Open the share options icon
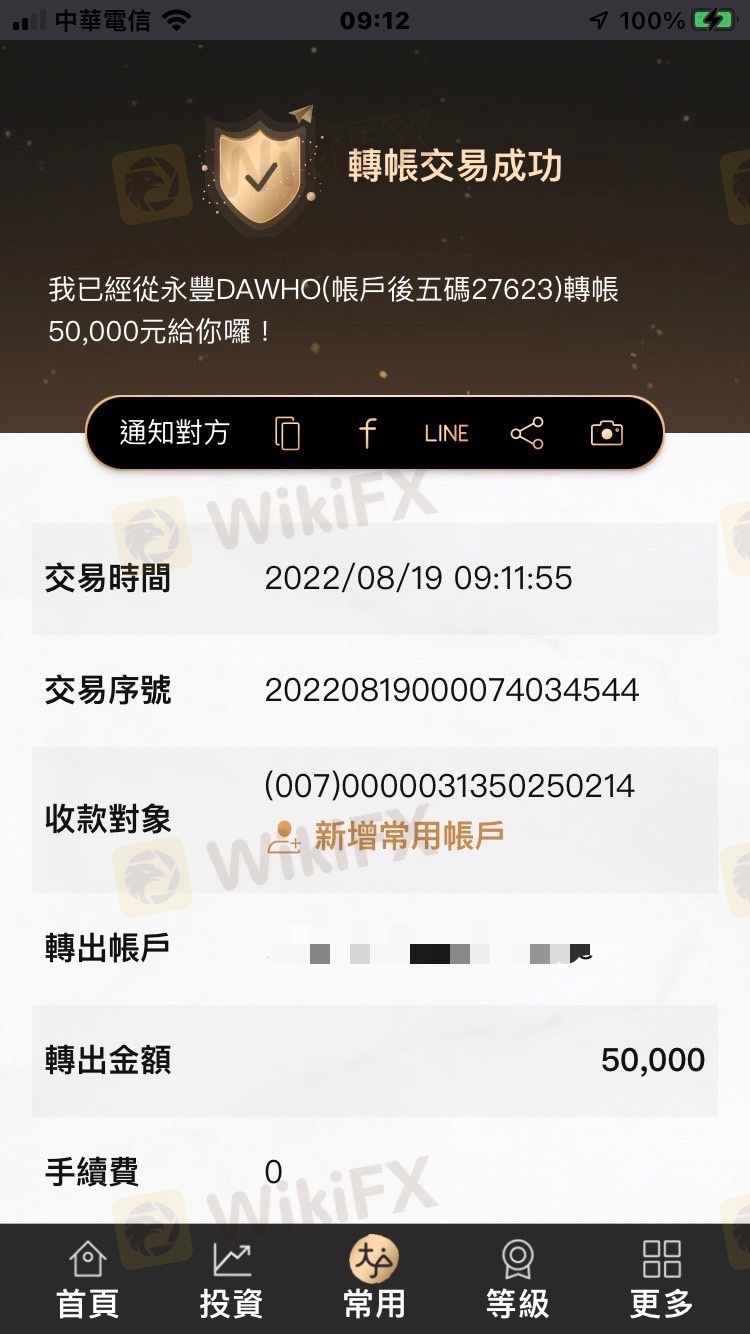This screenshot has height=1334, width=750. (527, 433)
